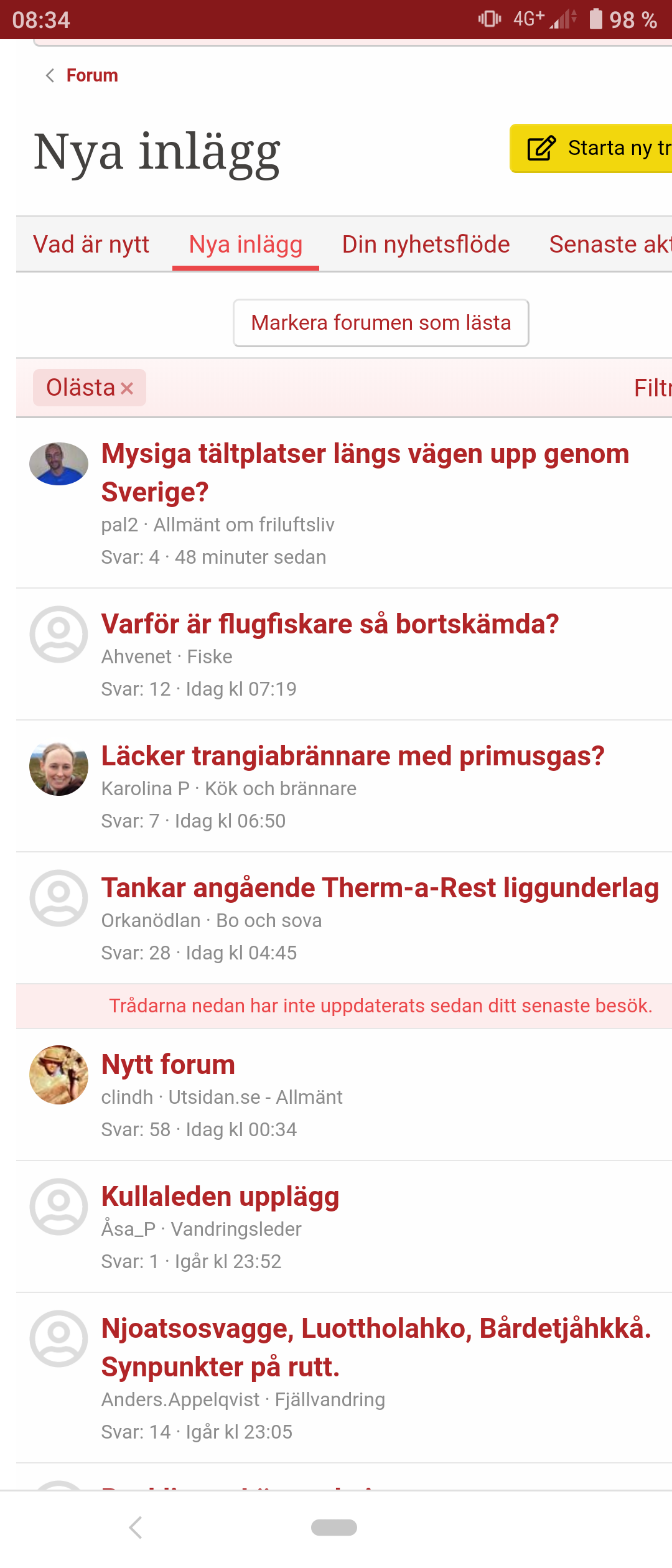View the Kullaleden upplägg thread

pyautogui.click(x=220, y=1197)
